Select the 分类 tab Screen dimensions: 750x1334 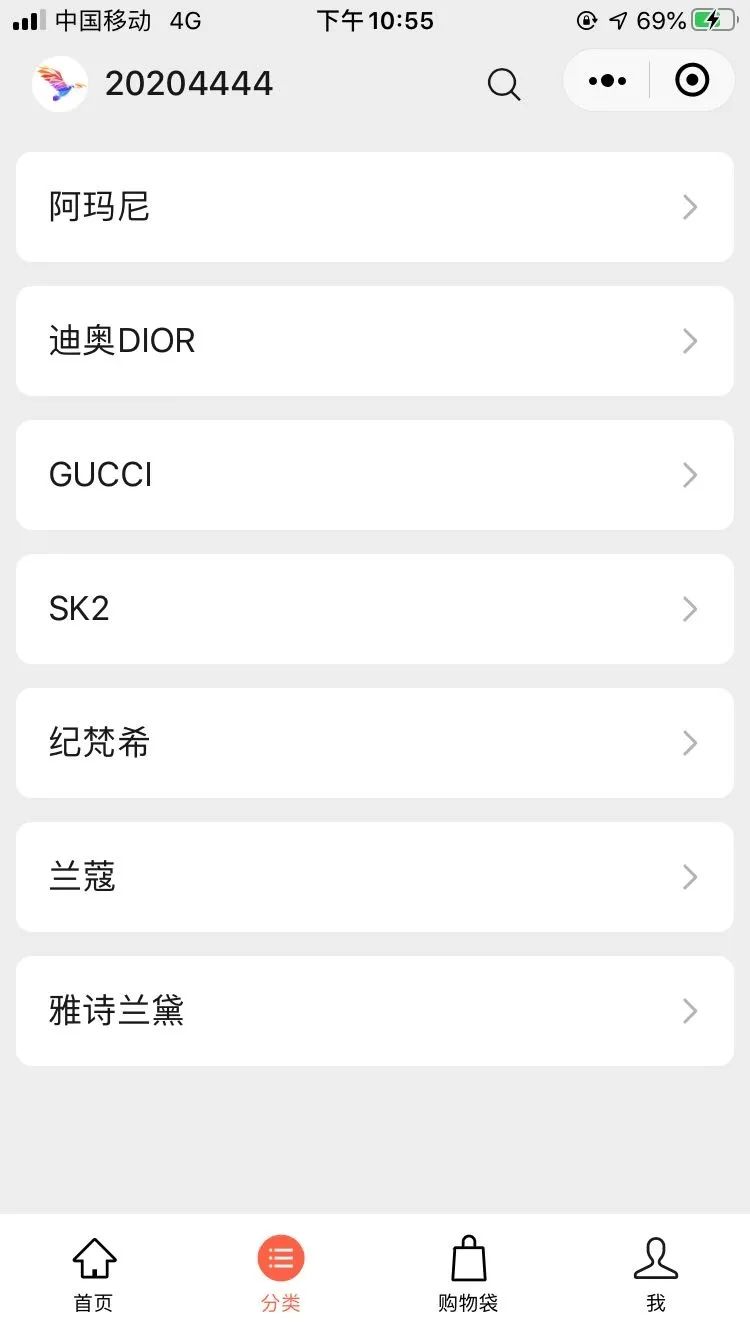281,1274
